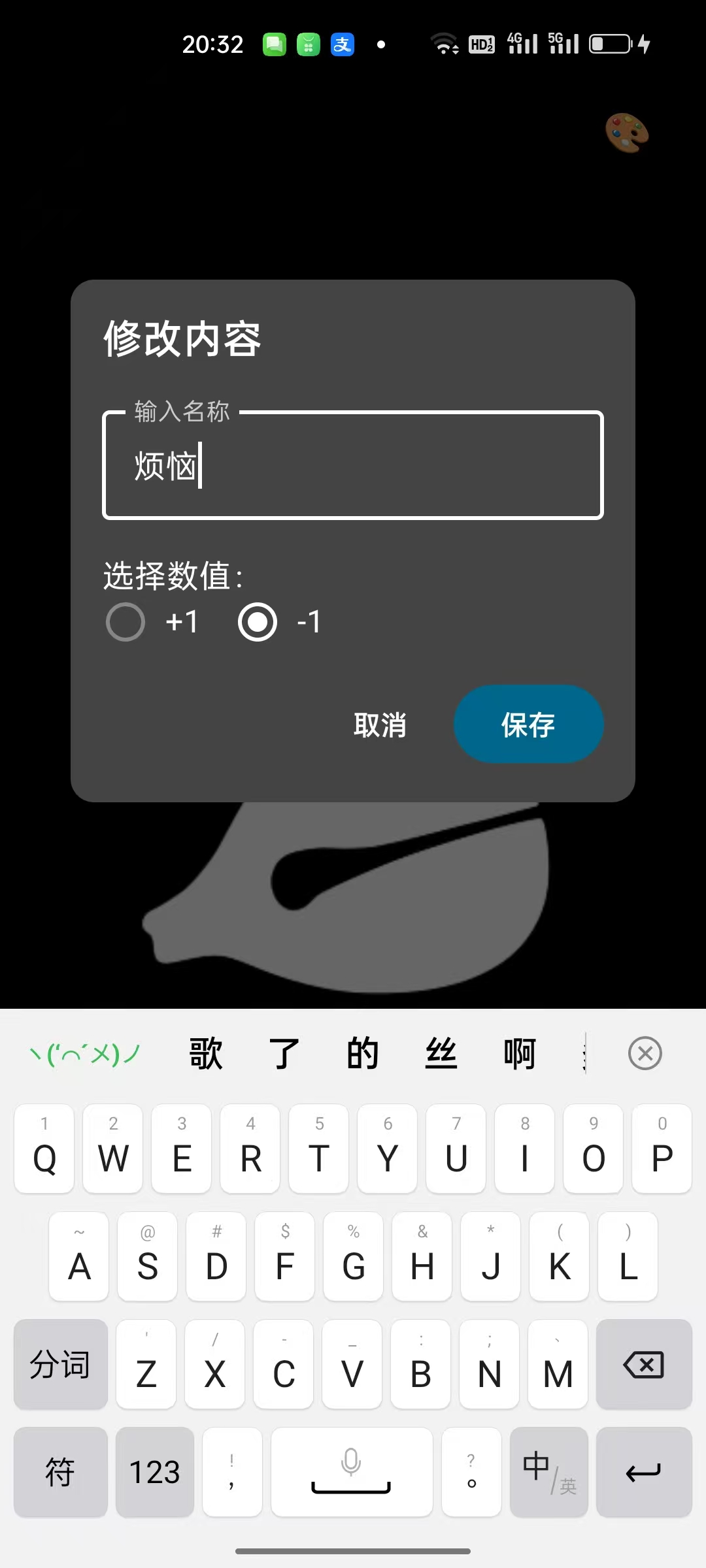Open the color palette icon
706x1568 pixels.
tap(626, 133)
